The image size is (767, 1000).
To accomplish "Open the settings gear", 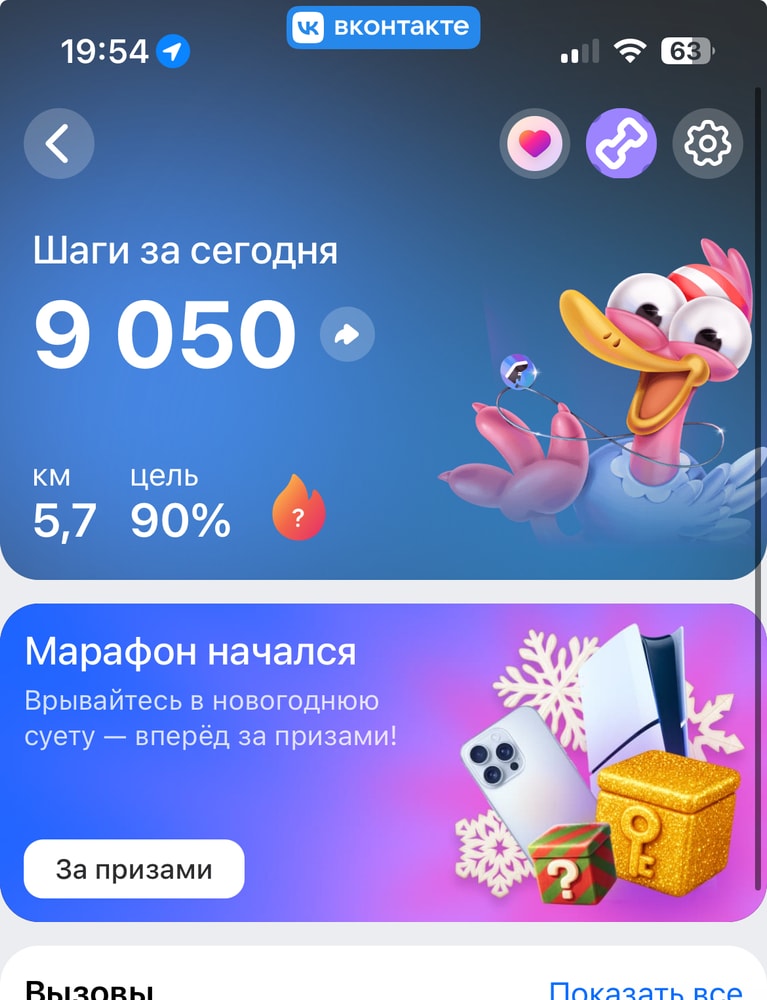I will (708, 144).
